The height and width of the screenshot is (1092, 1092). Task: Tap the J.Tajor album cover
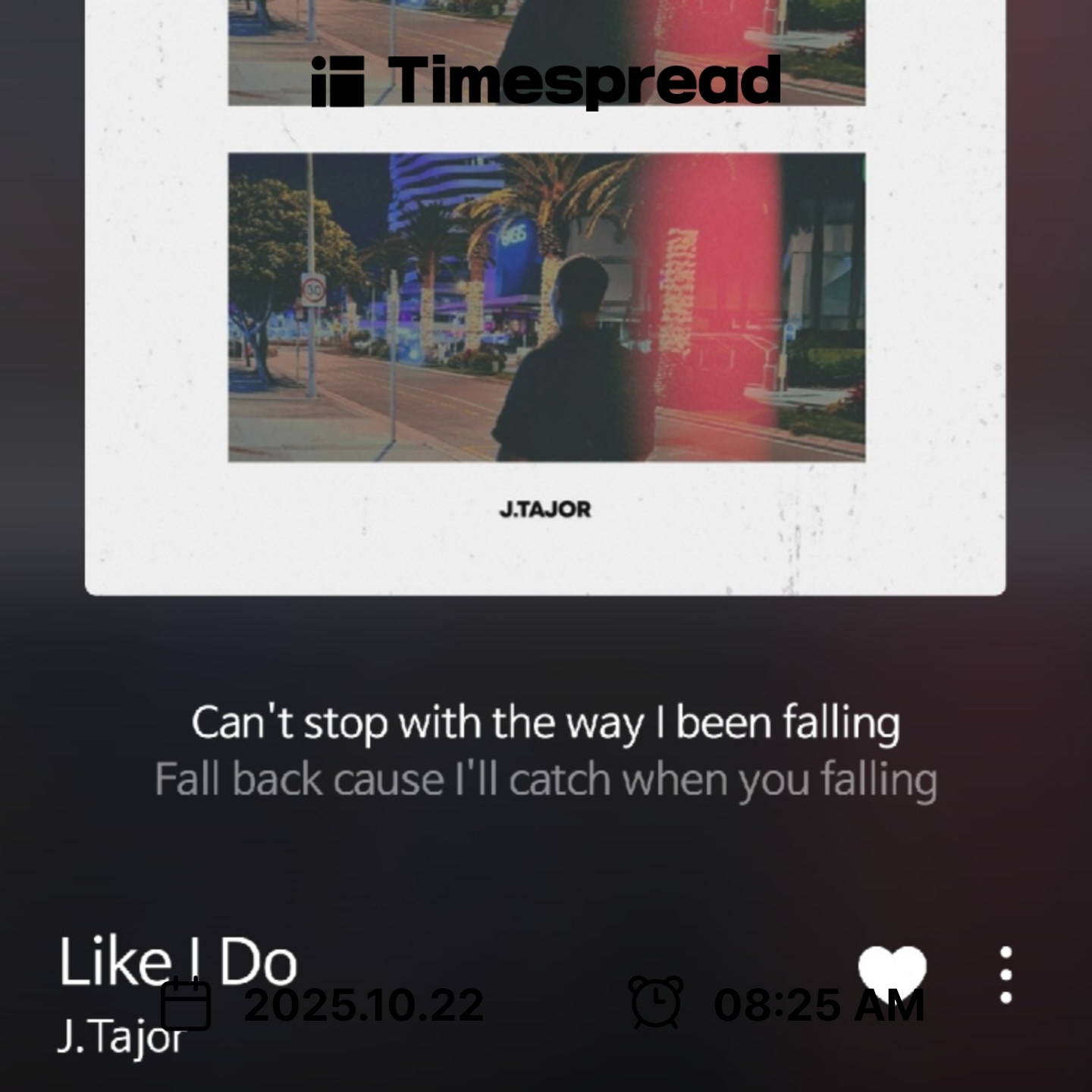coord(546,303)
